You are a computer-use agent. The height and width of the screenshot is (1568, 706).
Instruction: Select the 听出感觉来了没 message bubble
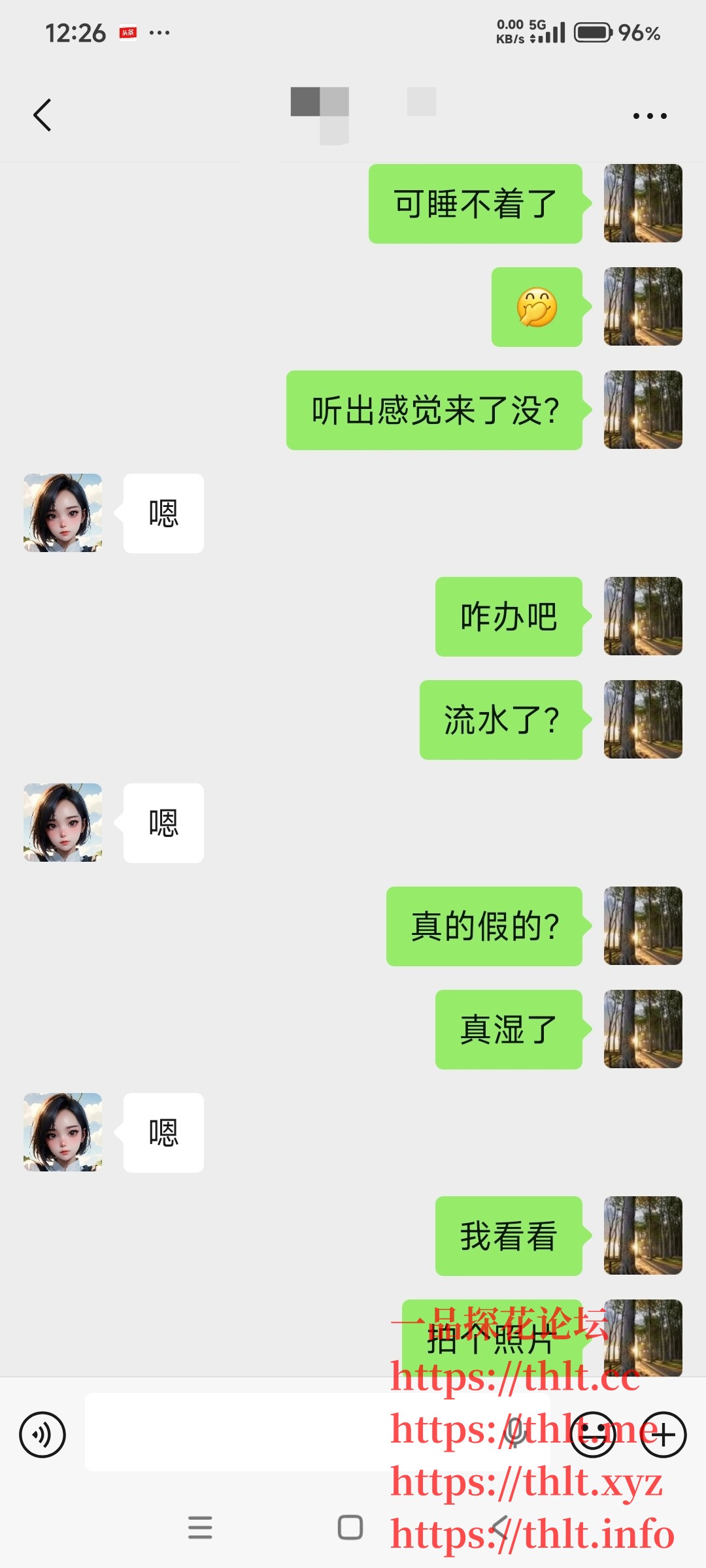433,410
